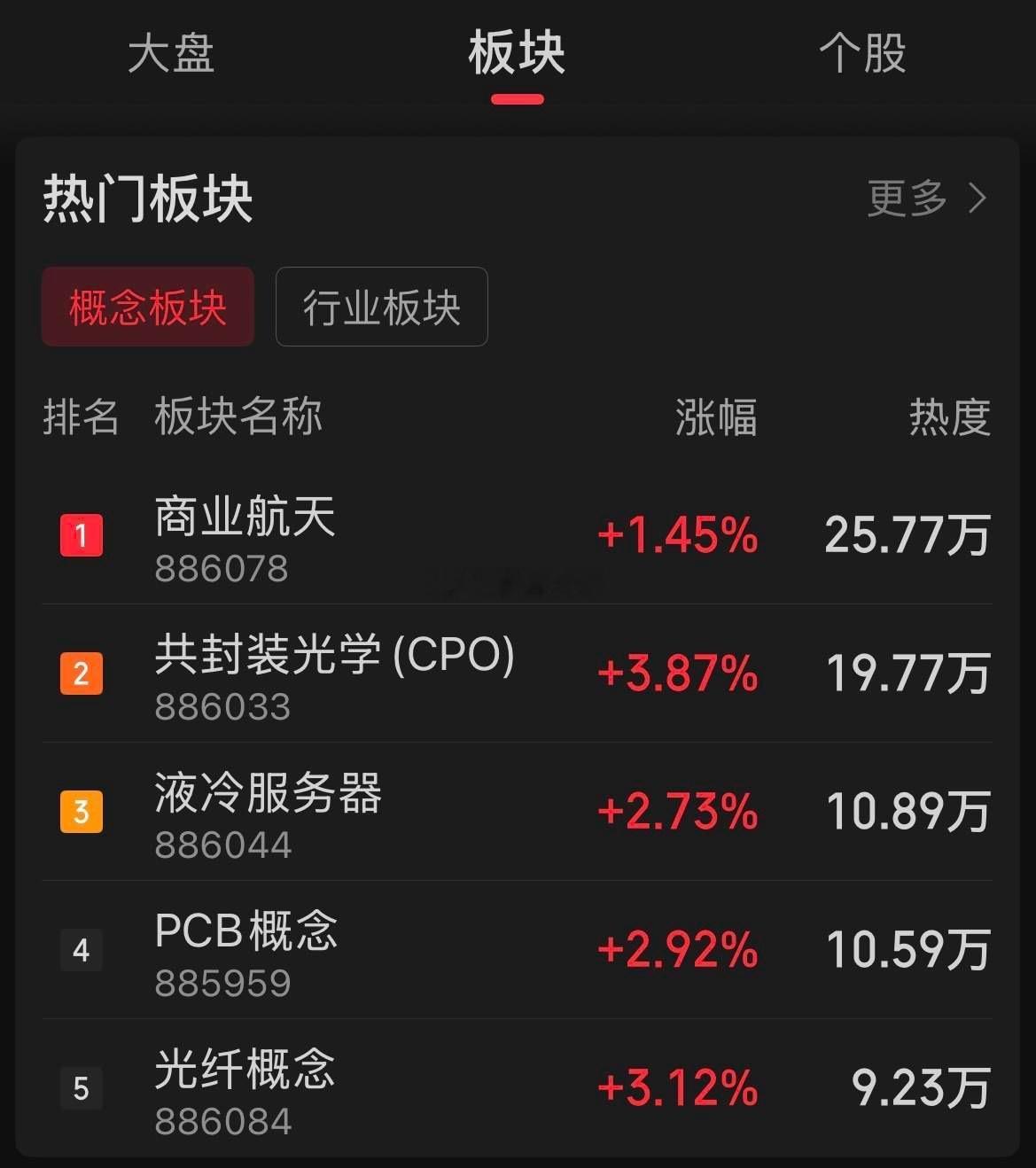This screenshot has width=1036, height=1168.
Task: Click the orange rank 2 badge
Action: click(x=81, y=674)
